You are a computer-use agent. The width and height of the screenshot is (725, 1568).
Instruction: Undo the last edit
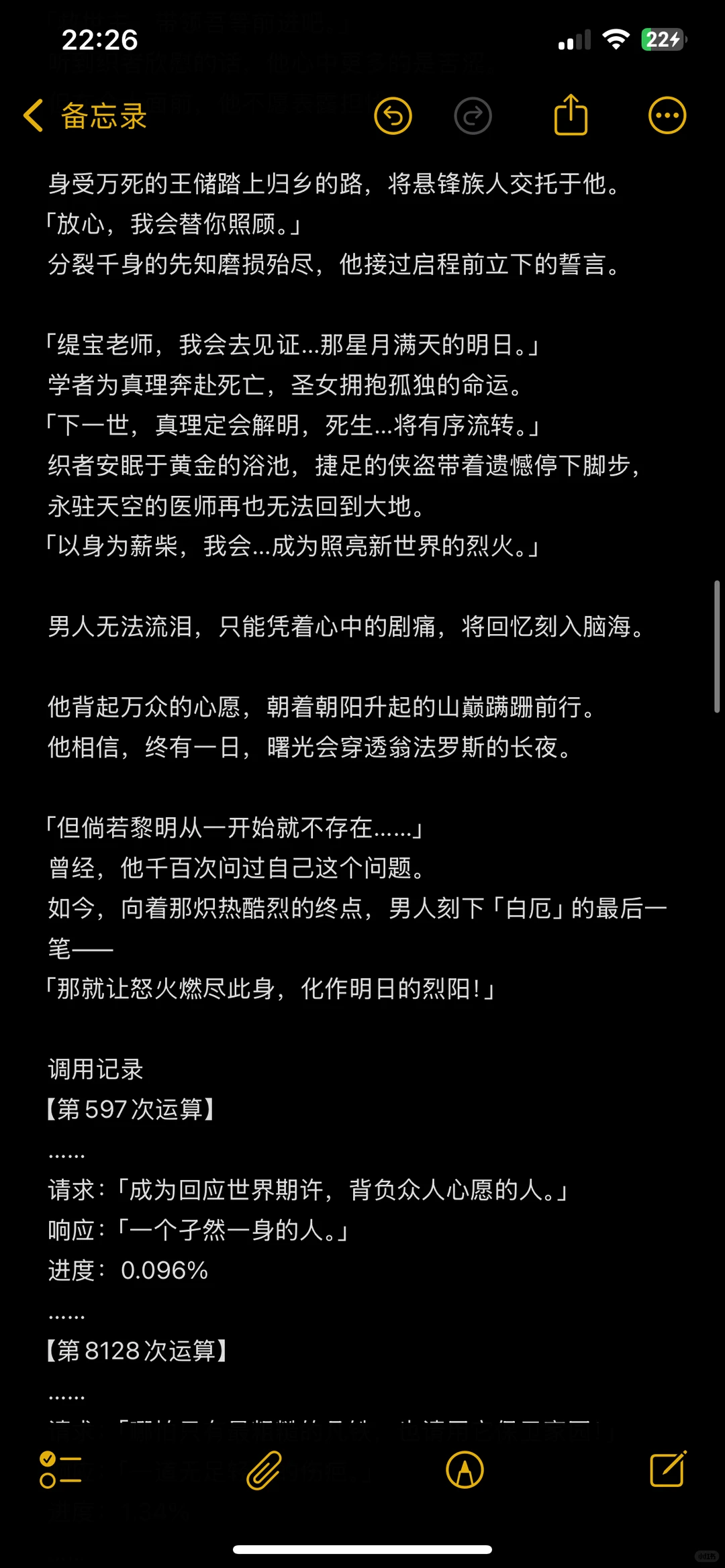393,115
